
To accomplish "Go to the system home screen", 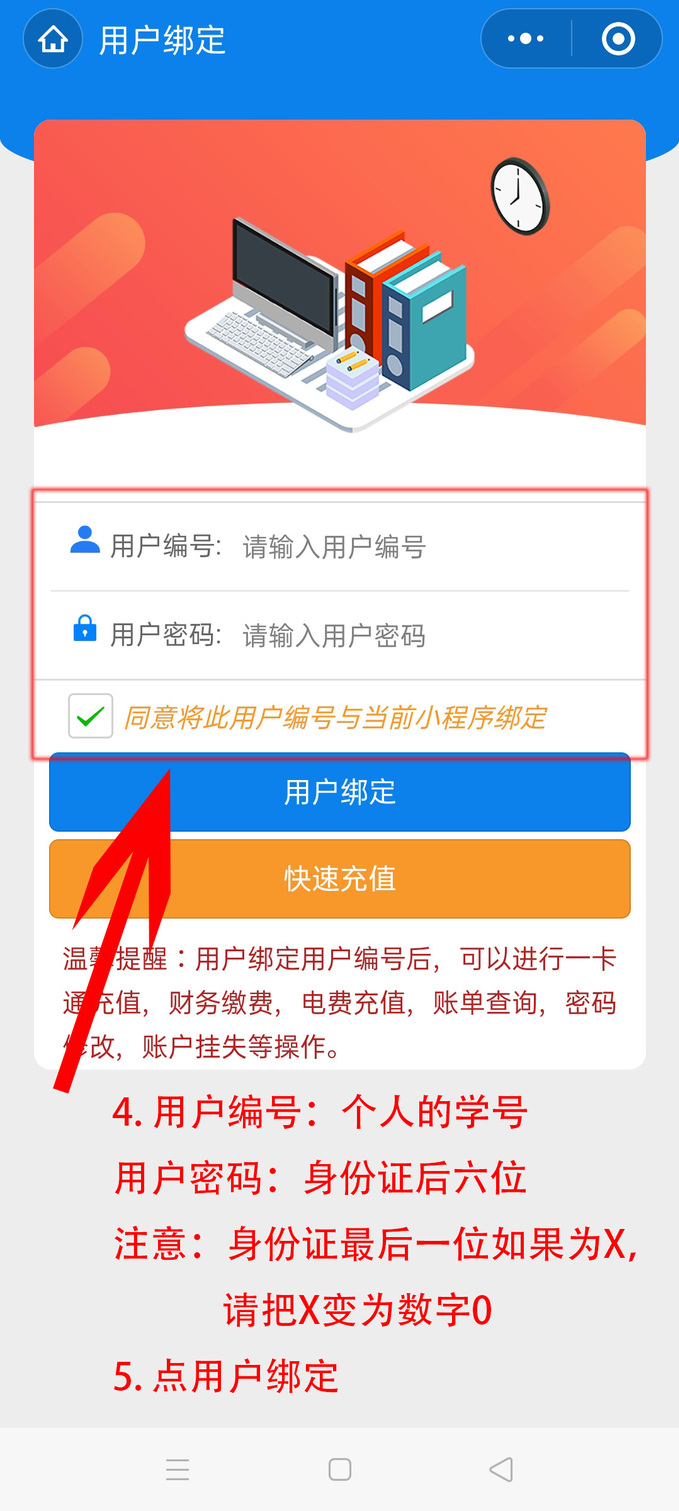I will point(340,1469).
